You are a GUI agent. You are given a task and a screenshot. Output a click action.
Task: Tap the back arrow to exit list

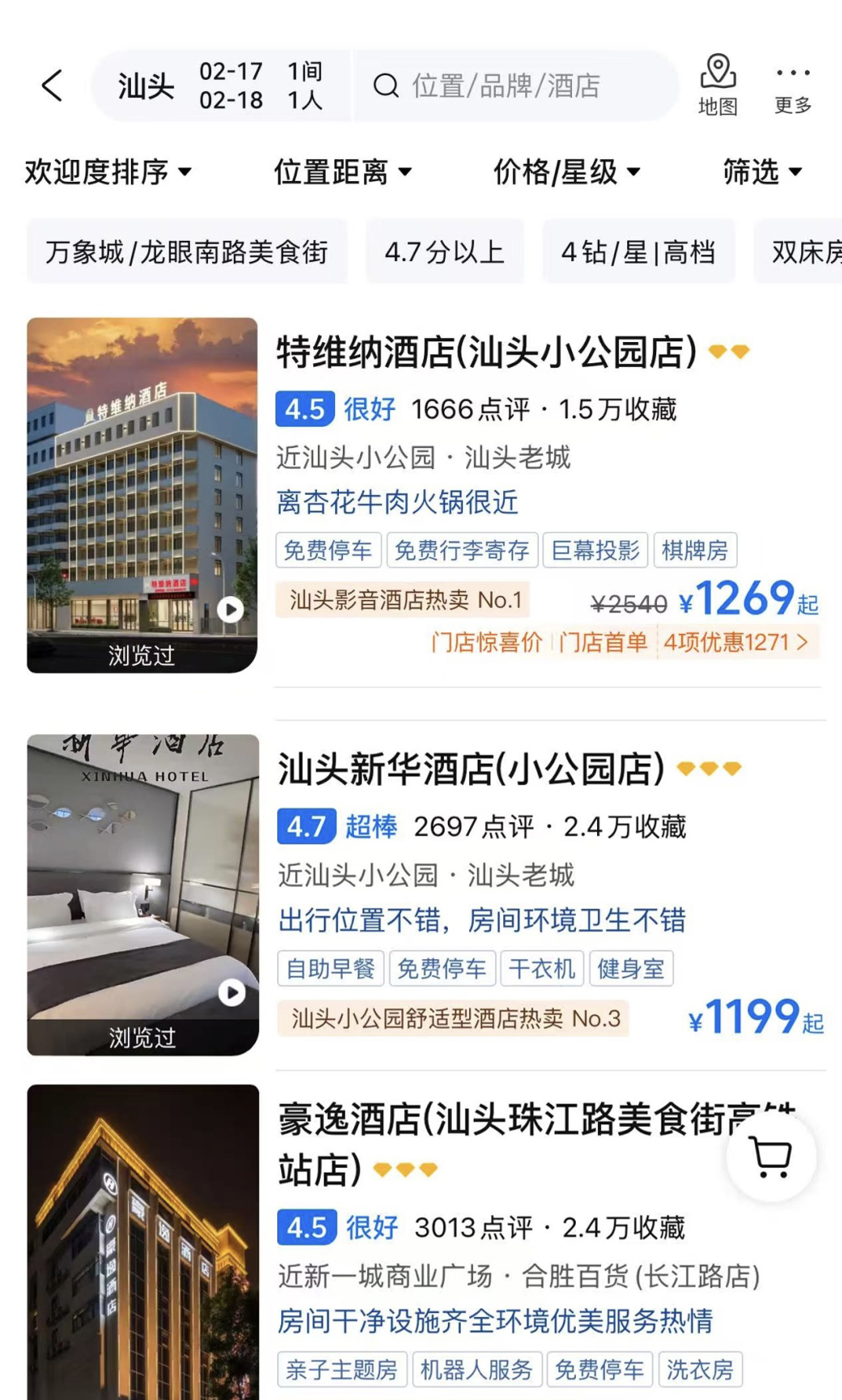(52, 86)
